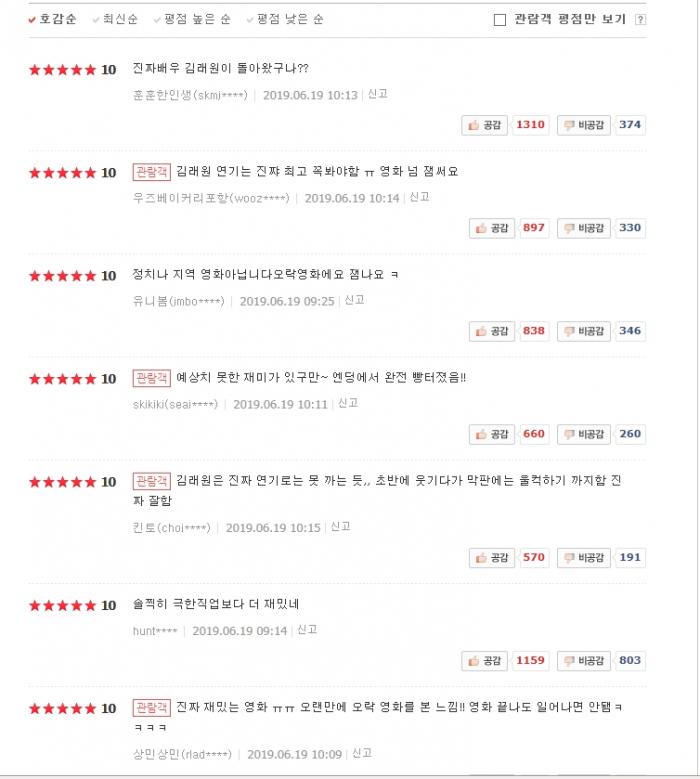Report 훈훈한인생's review with 신고
The image size is (700, 779).
click(x=377, y=95)
